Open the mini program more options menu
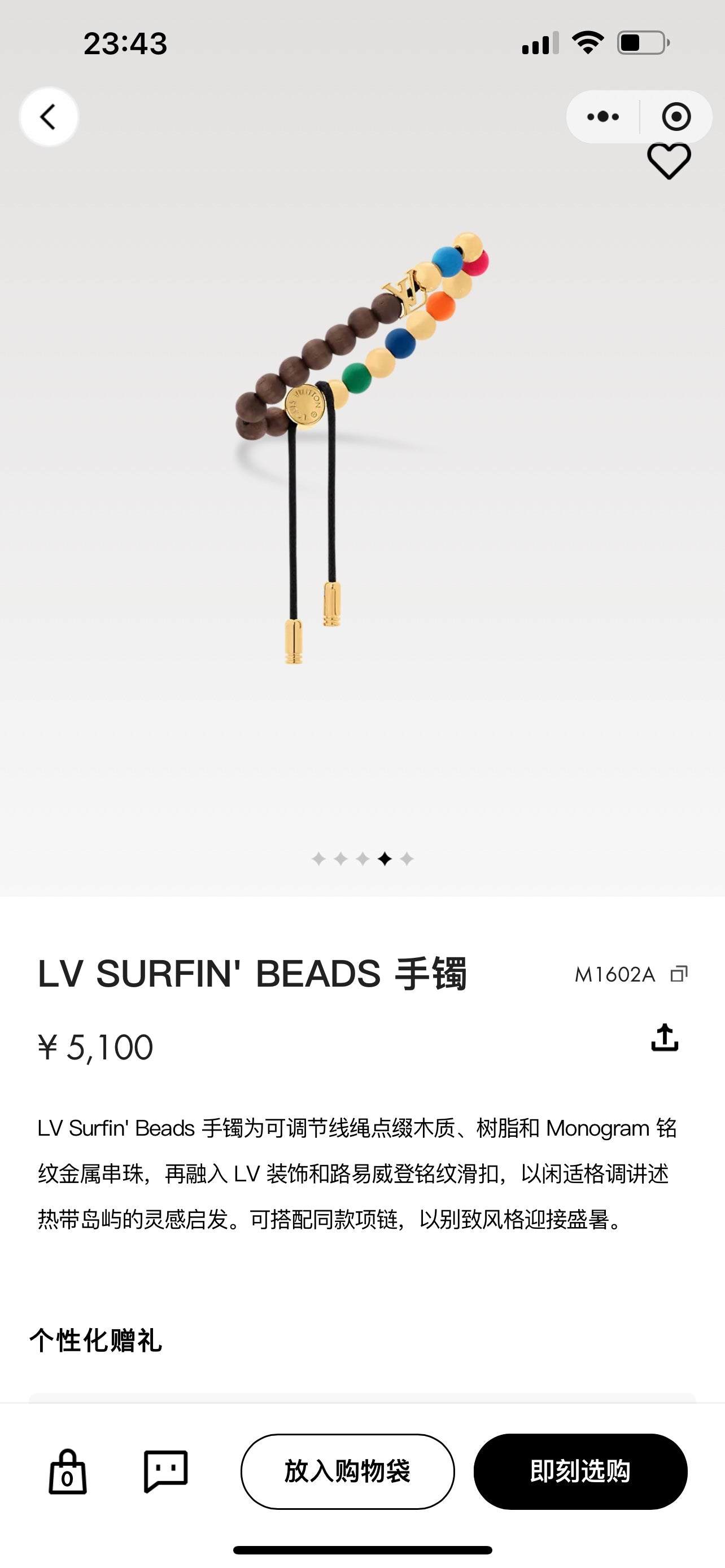Image resolution: width=725 pixels, height=1568 pixels. click(602, 116)
